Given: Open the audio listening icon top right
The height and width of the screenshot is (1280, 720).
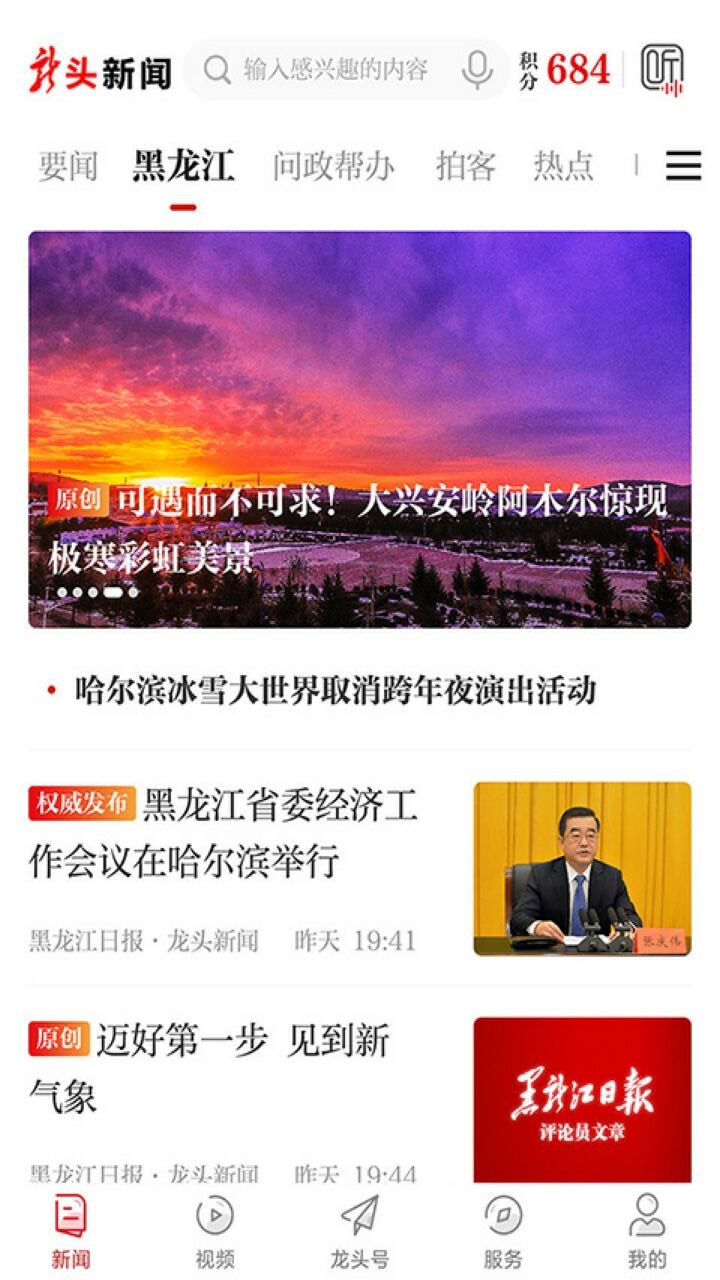Looking at the screenshot, I should [663, 68].
